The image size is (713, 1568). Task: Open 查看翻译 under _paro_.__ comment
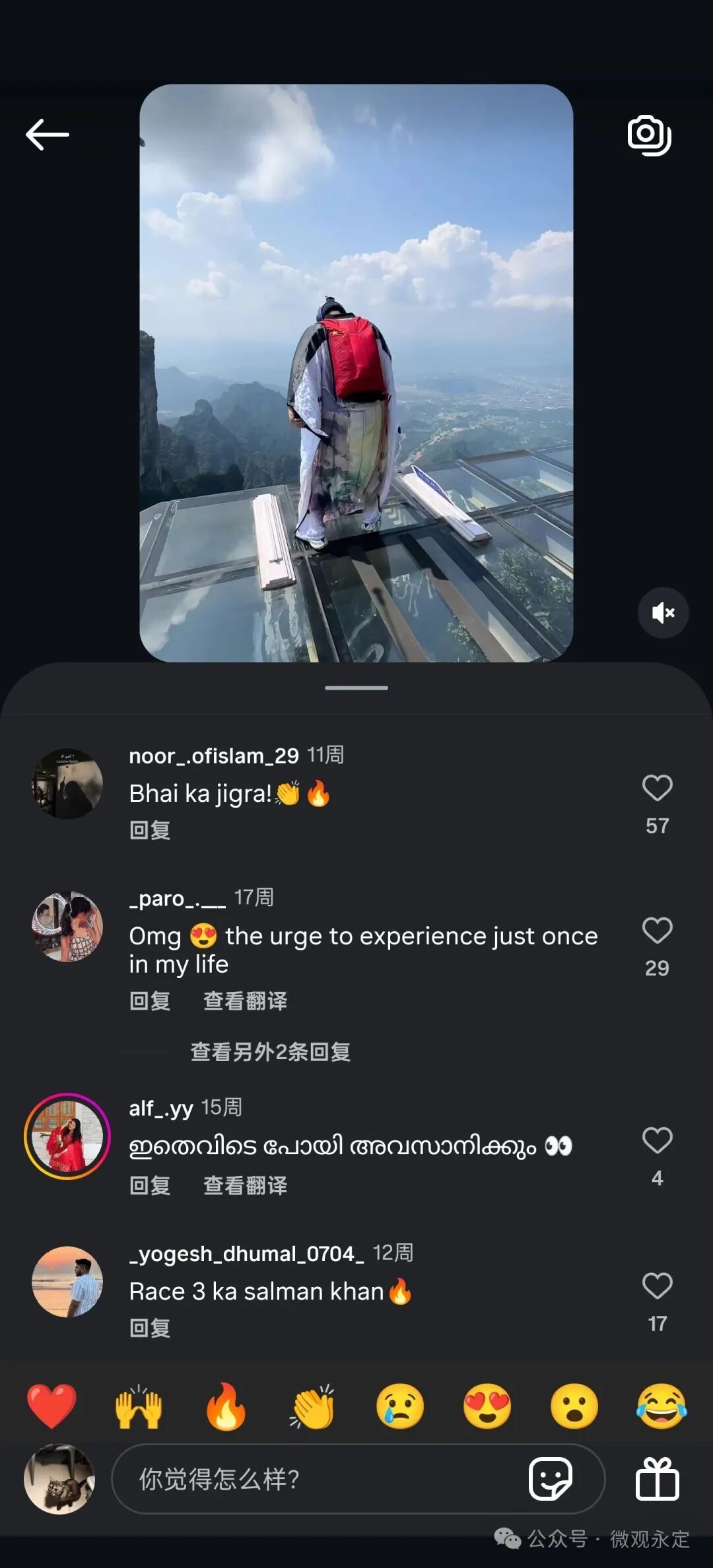pos(245,1001)
